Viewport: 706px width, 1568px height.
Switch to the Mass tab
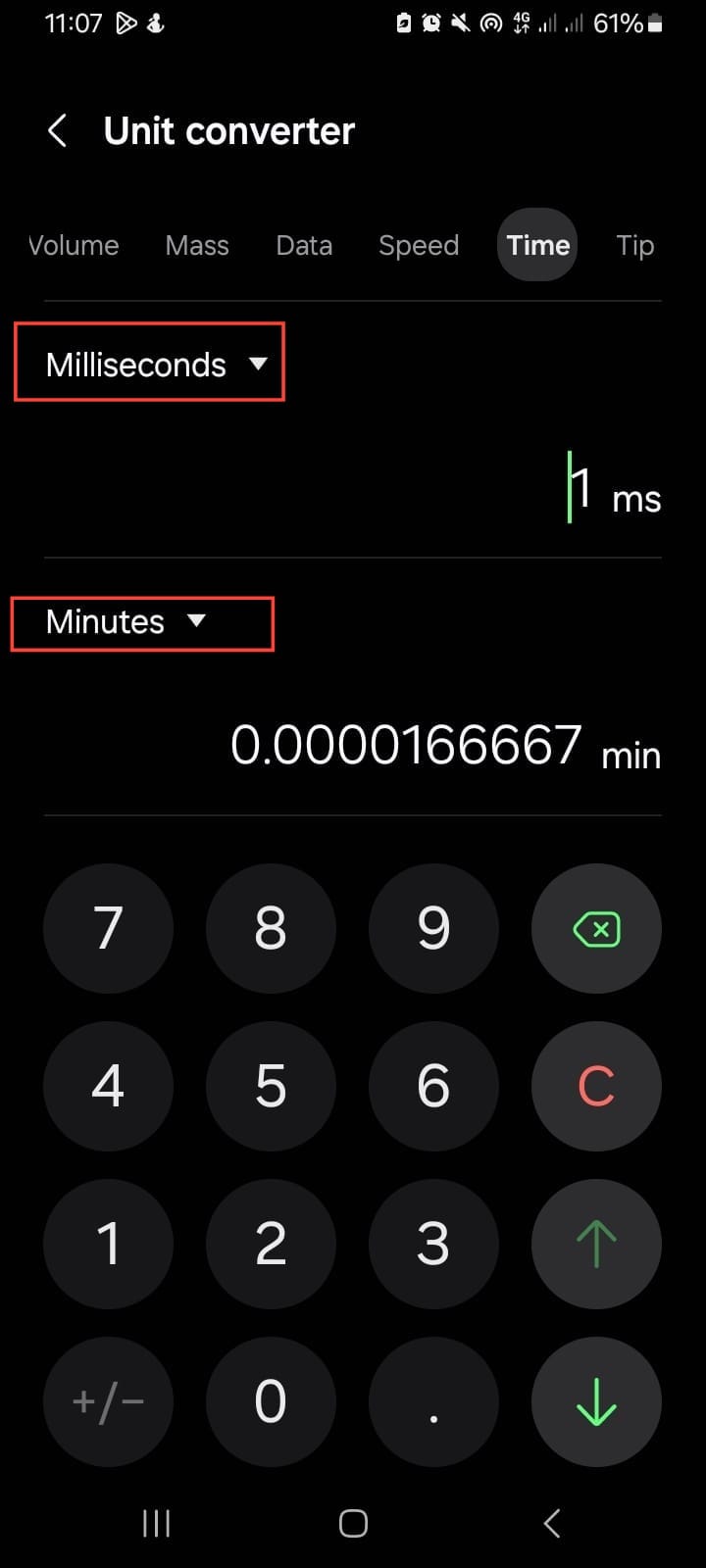pyautogui.click(x=197, y=245)
